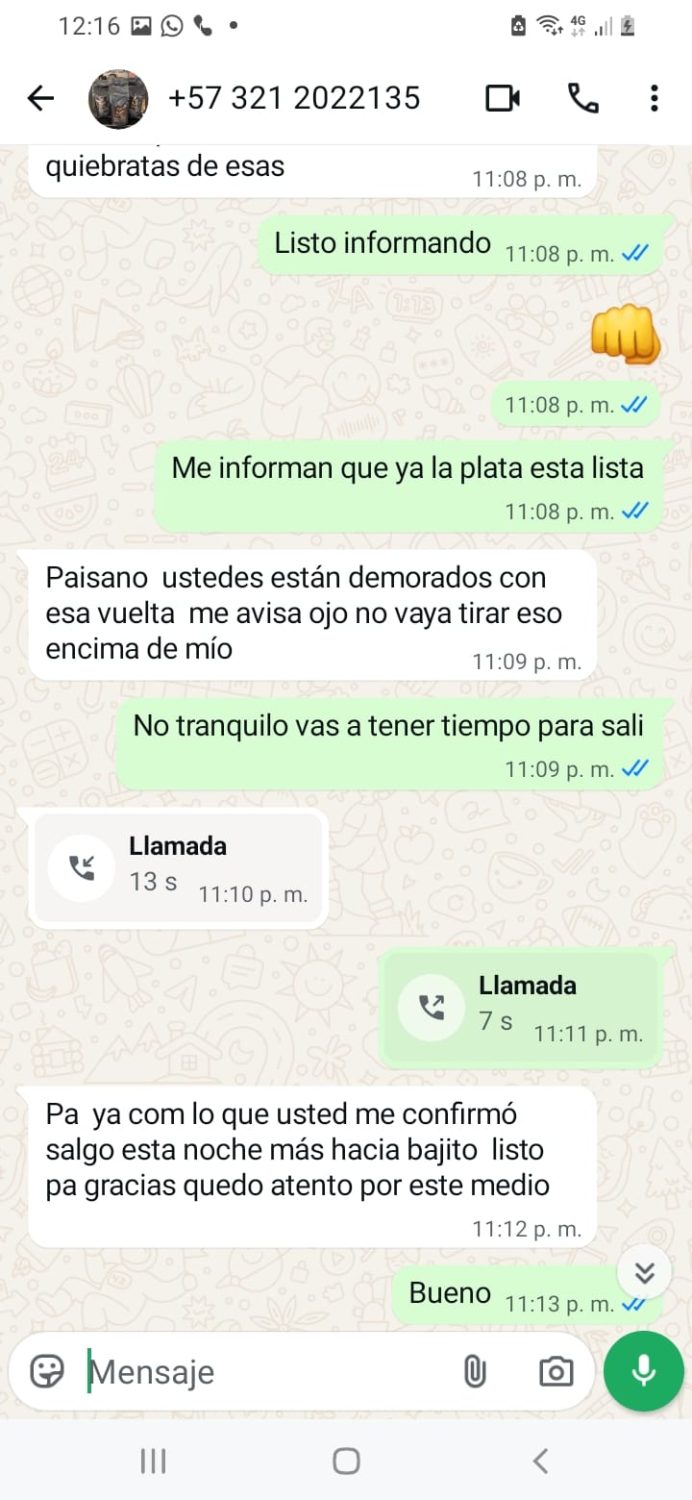
Task: Go to the system home screen
Action: [346, 1461]
